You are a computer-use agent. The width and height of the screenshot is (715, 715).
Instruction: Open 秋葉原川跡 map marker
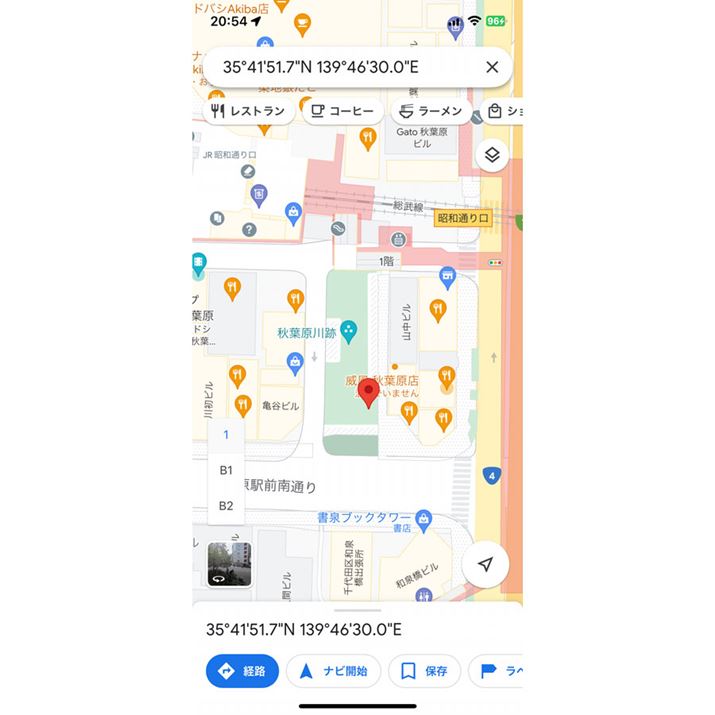click(x=347, y=329)
